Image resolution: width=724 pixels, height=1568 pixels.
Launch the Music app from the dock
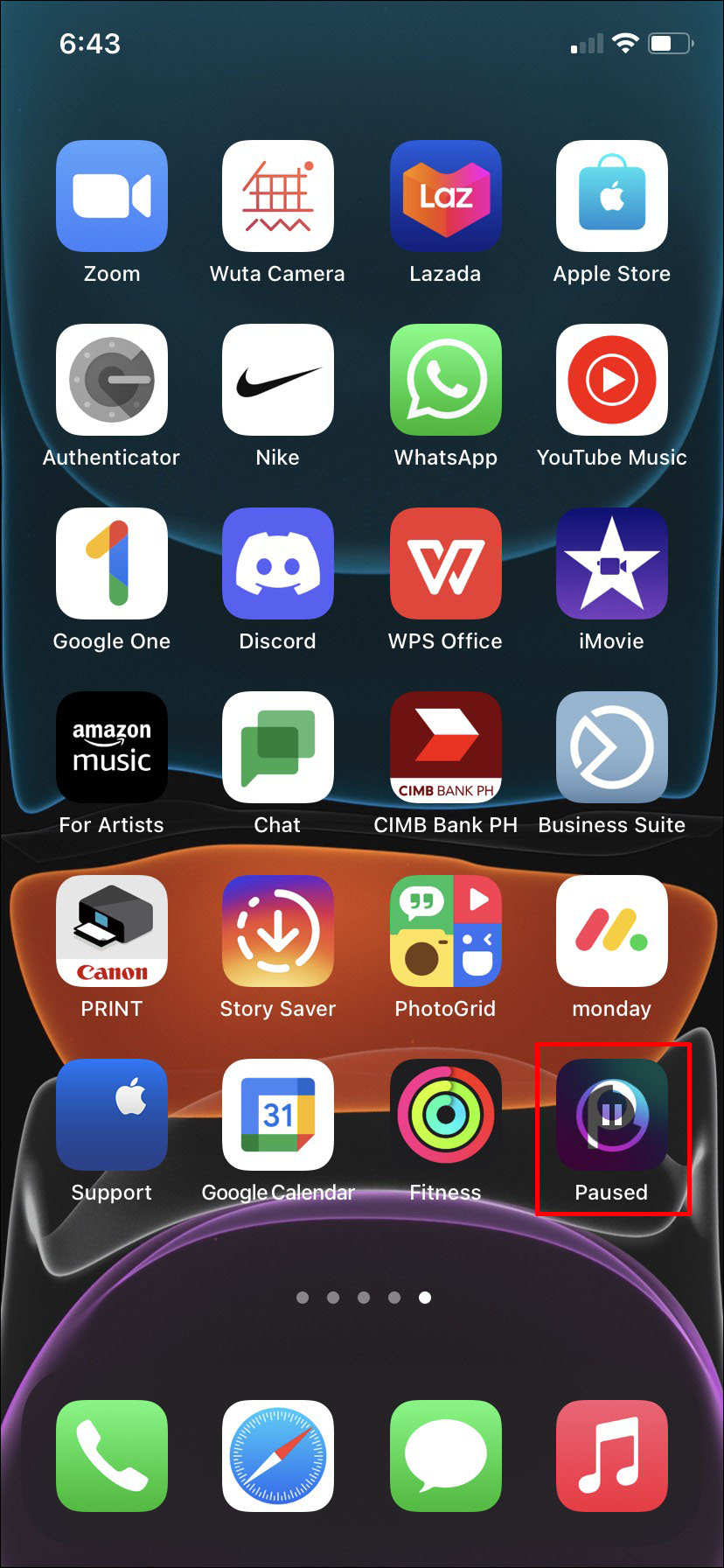(x=611, y=1456)
